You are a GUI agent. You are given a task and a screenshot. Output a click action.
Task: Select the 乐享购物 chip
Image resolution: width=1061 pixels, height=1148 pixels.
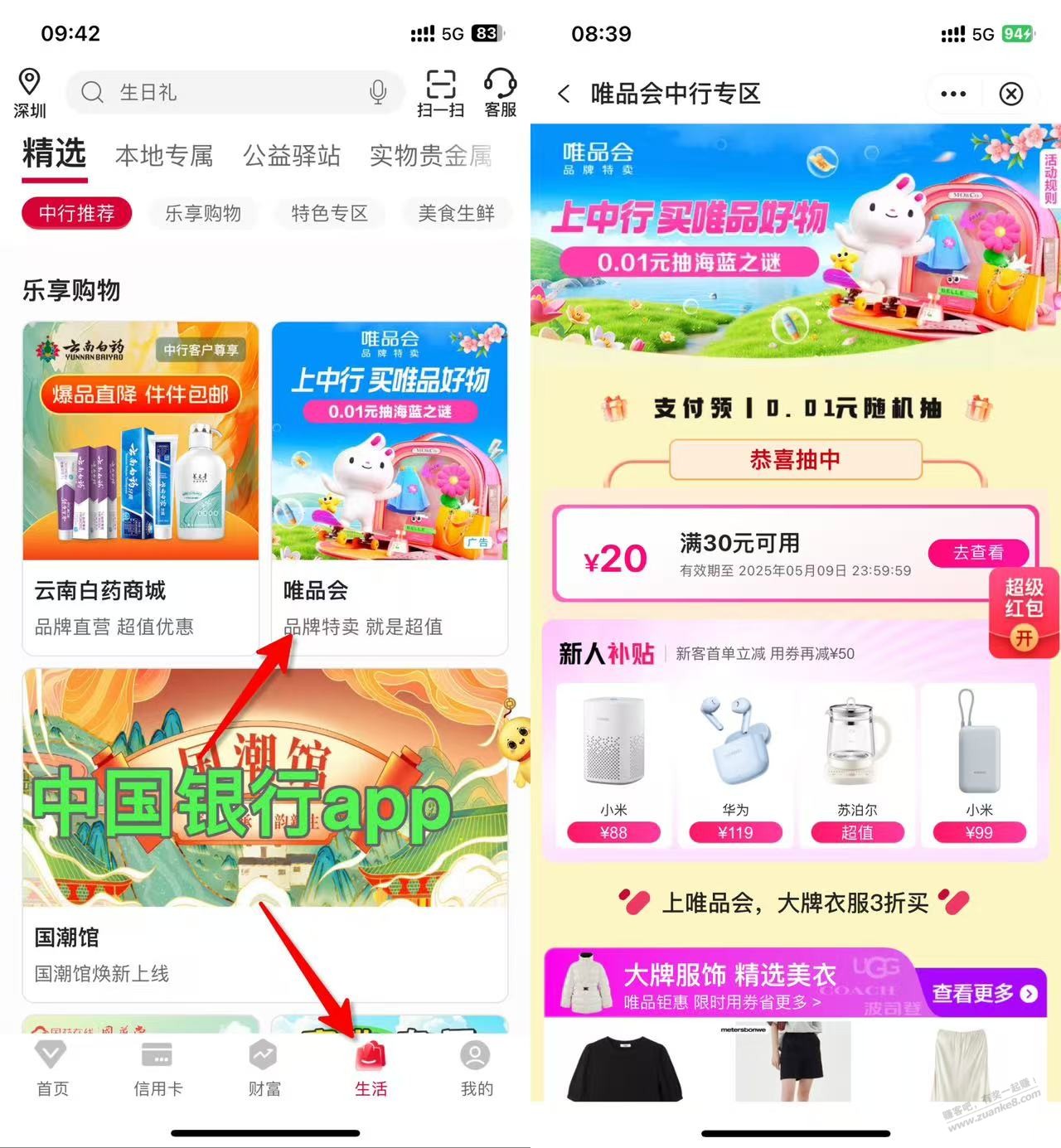click(x=203, y=213)
